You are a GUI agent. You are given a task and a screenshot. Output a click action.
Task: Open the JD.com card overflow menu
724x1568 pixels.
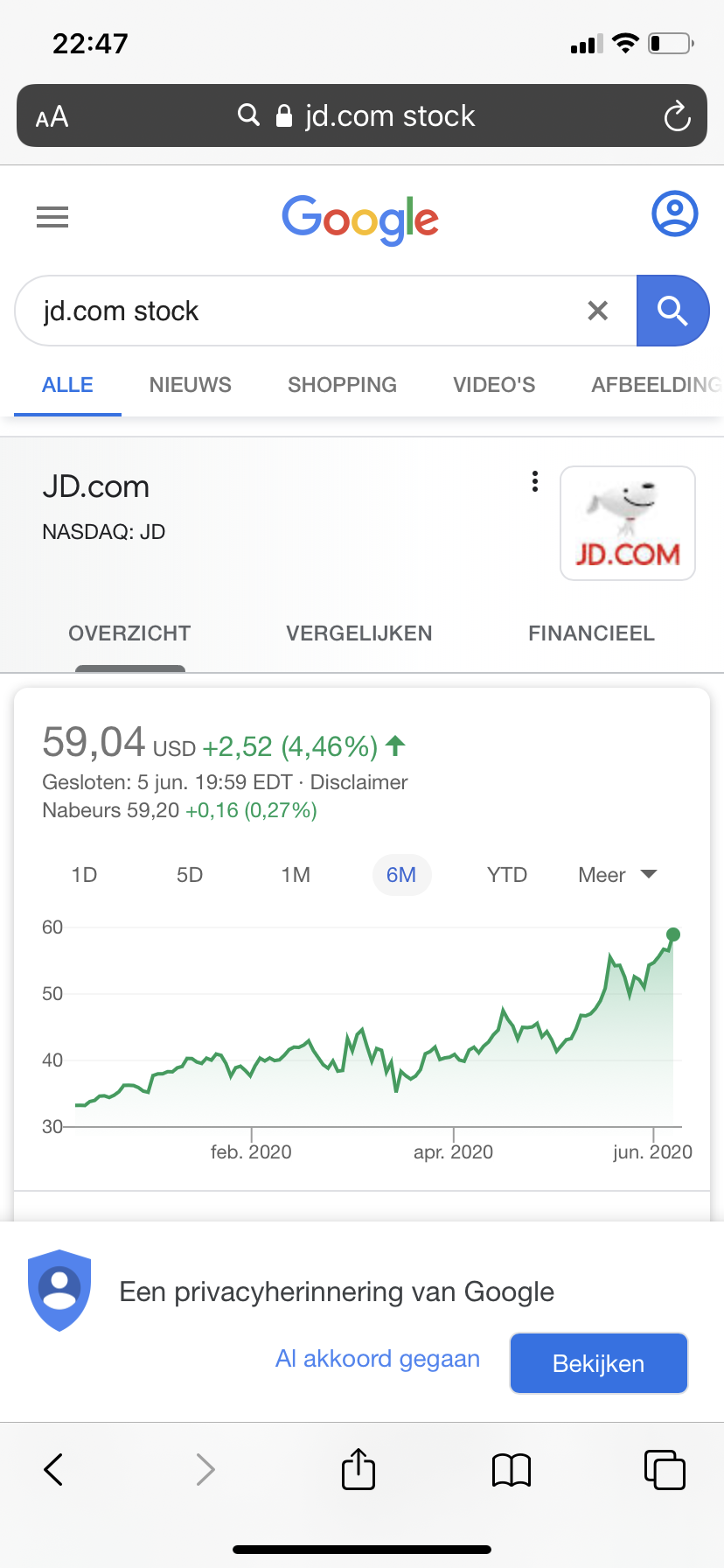pyautogui.click(x=534, y=481)
